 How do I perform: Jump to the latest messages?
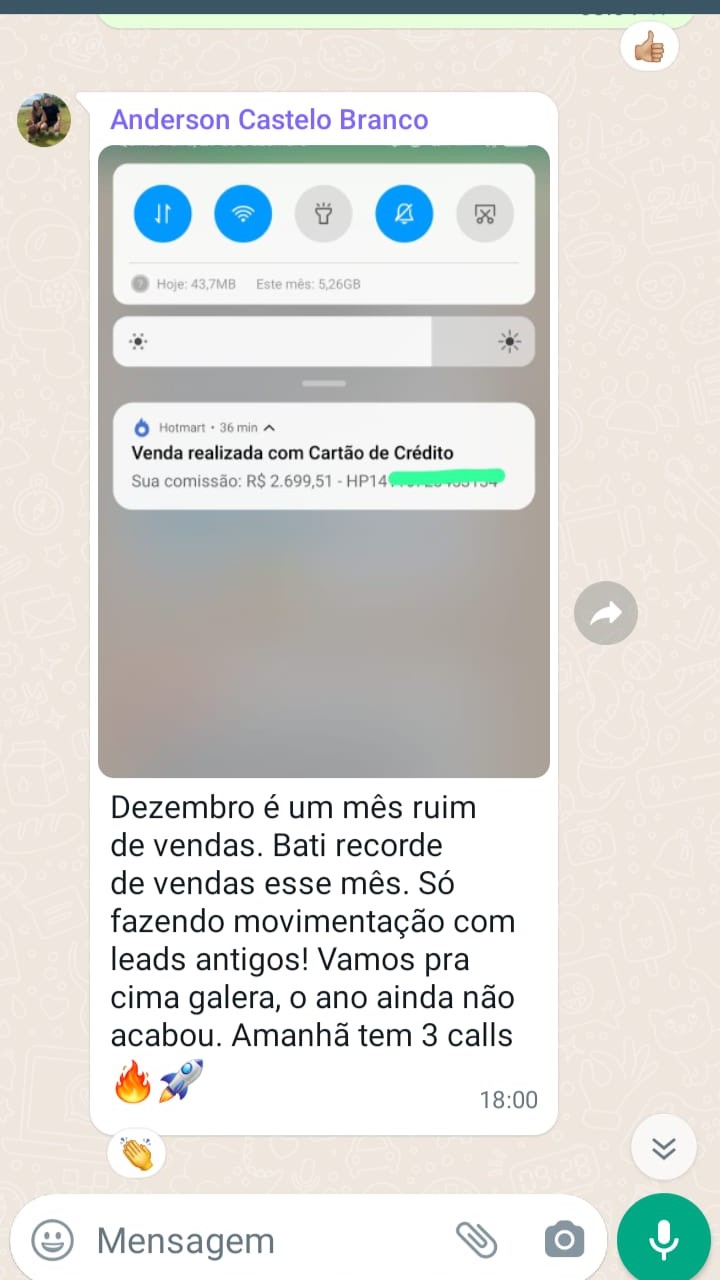pyautogui.click(x=664, y=1147)
